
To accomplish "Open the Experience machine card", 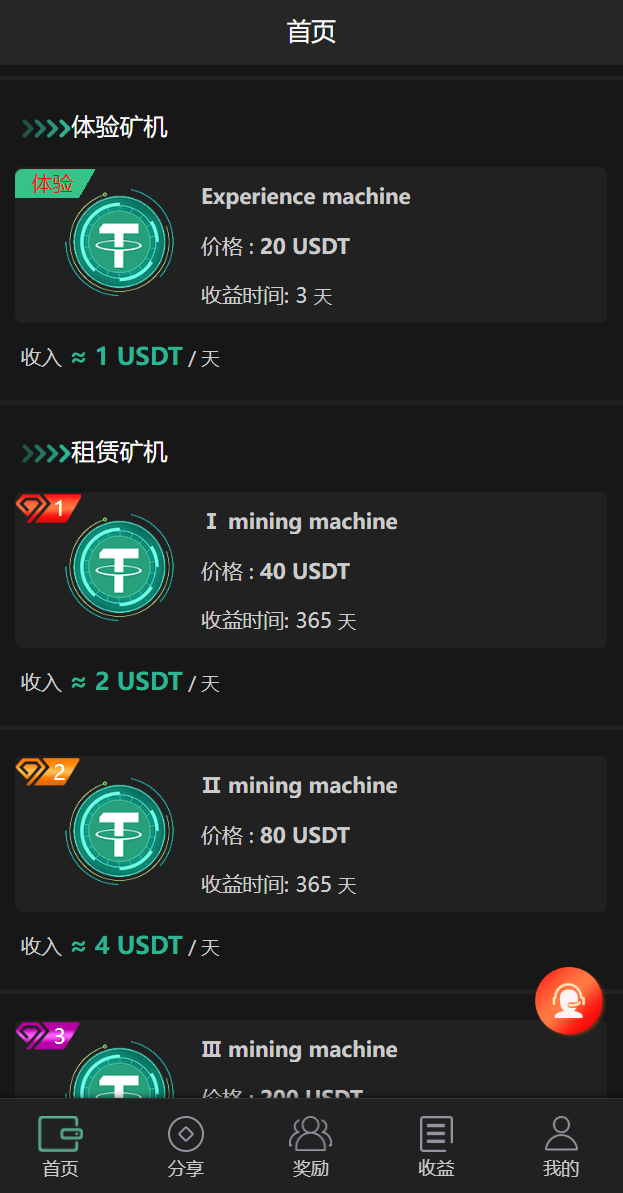I will 310,245.
